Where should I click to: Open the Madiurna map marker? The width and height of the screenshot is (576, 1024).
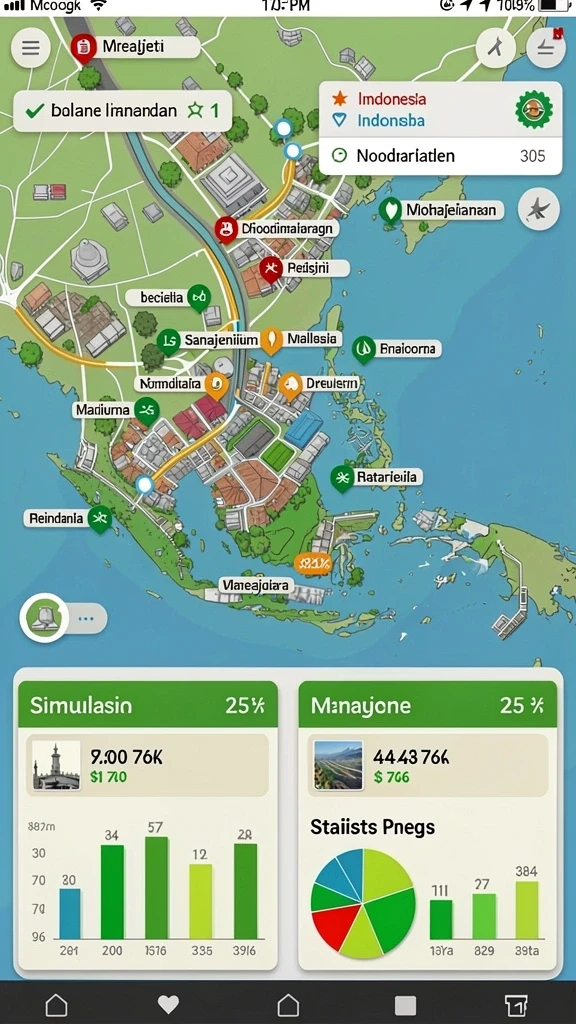coord(147,411)
